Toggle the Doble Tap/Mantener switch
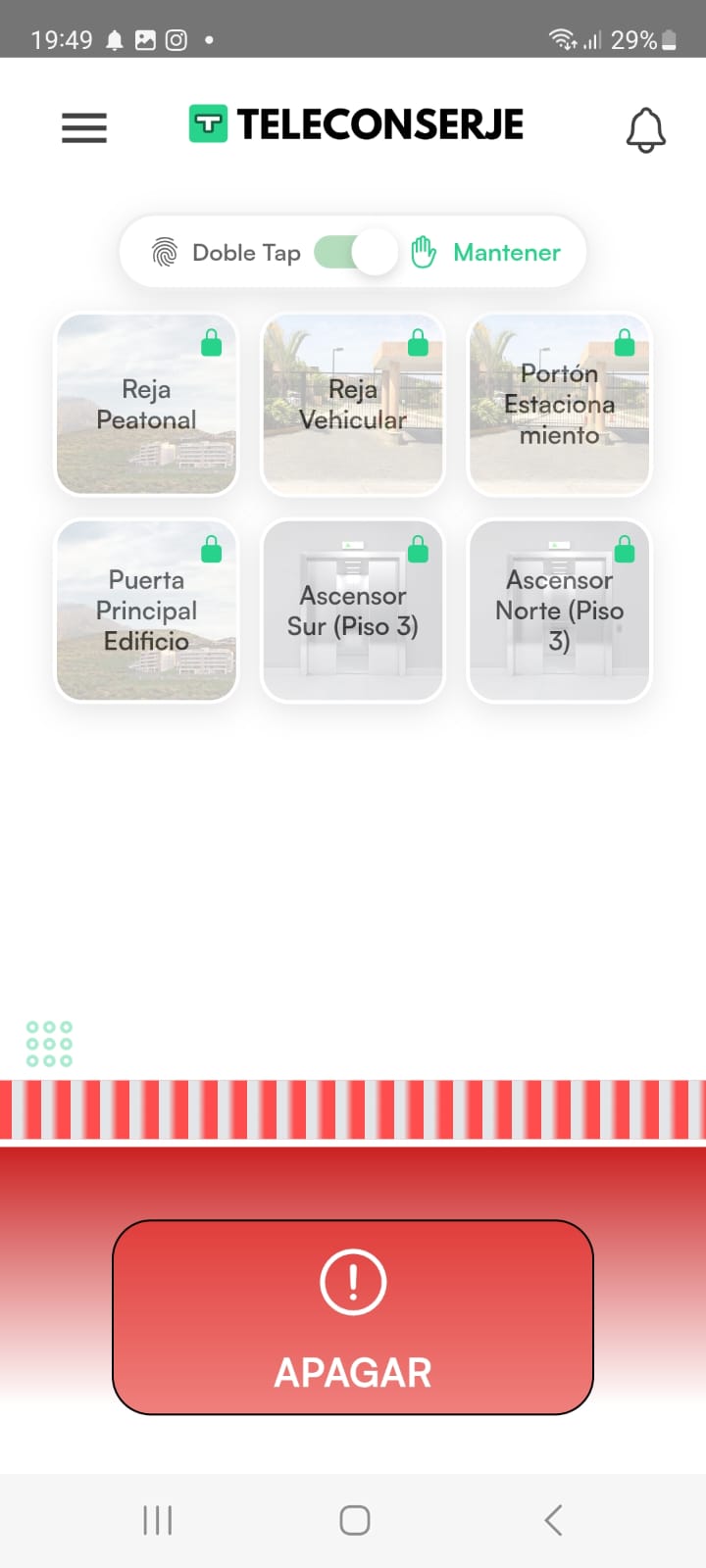The image size is (706, 1568). click(353, 252)
